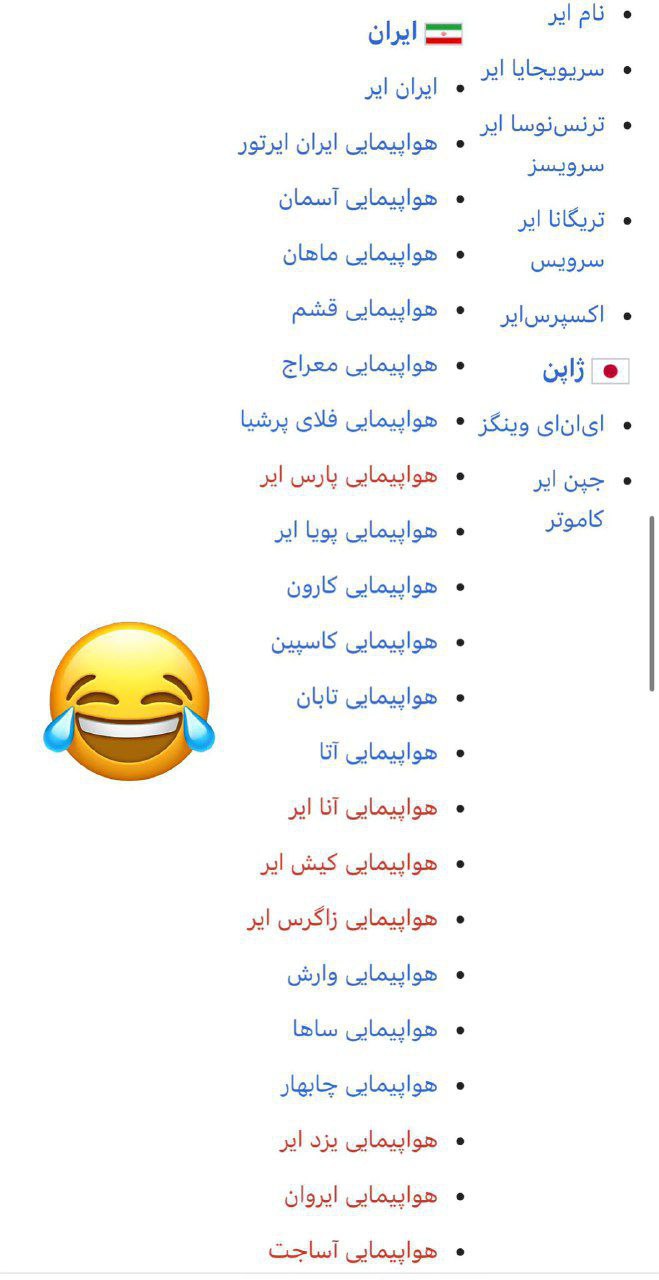Open the هواپیمایی معراج link

(360, 365)
